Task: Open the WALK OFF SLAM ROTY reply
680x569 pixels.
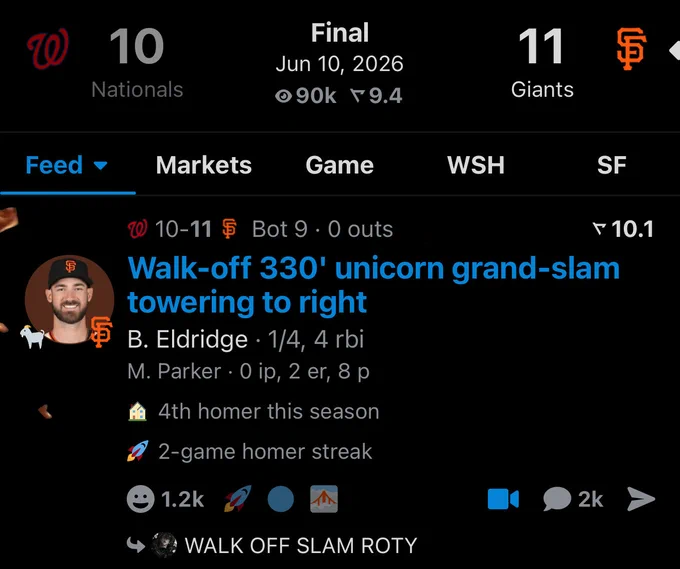Action: 300,545
